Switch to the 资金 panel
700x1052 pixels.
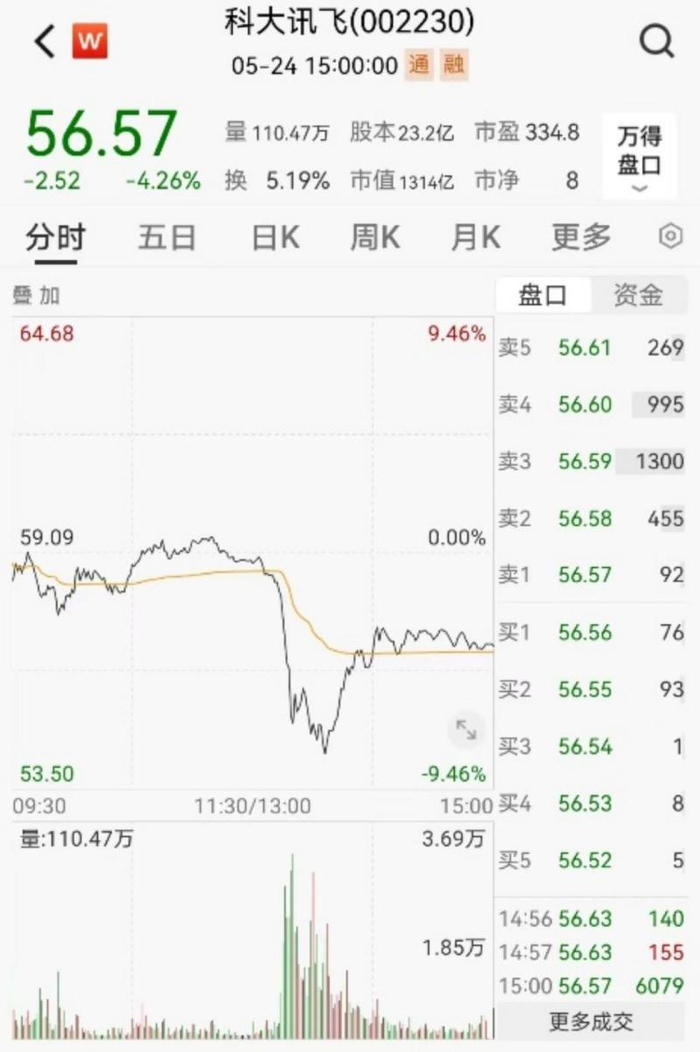[x=638, y=295]
